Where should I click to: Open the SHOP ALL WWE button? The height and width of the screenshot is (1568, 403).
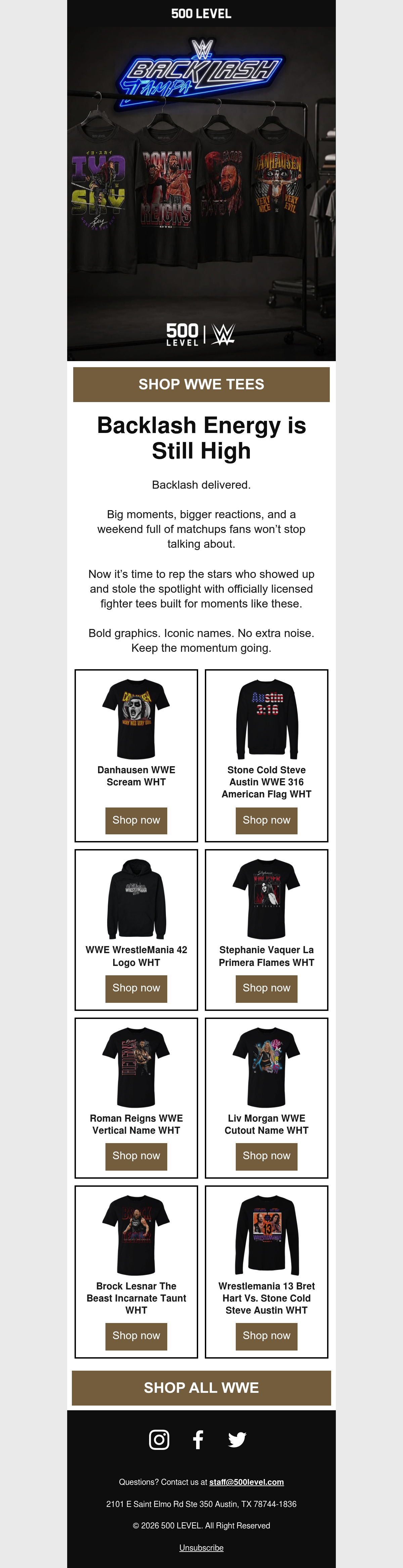coord(201,1388)
